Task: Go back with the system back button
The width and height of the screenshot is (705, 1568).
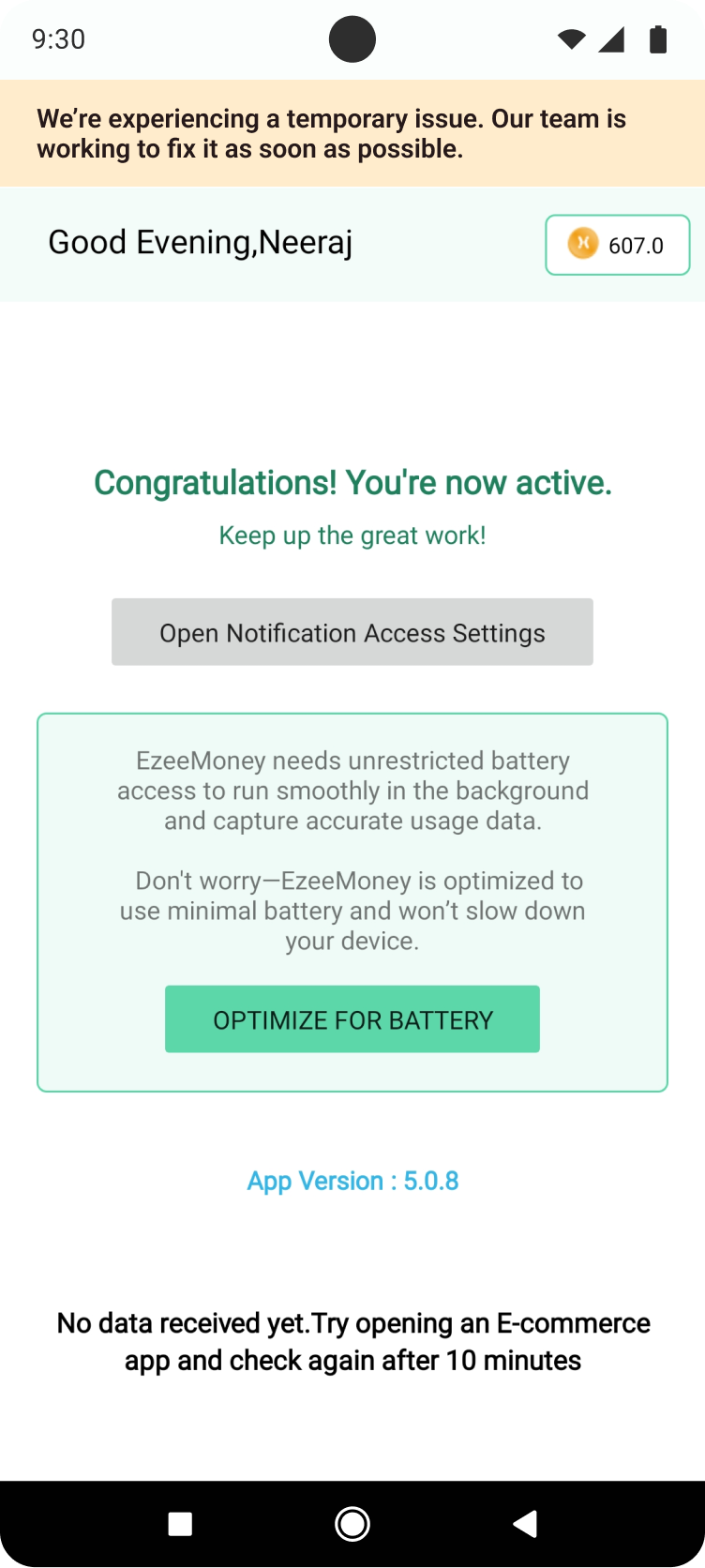Action: coord(526,1524)
